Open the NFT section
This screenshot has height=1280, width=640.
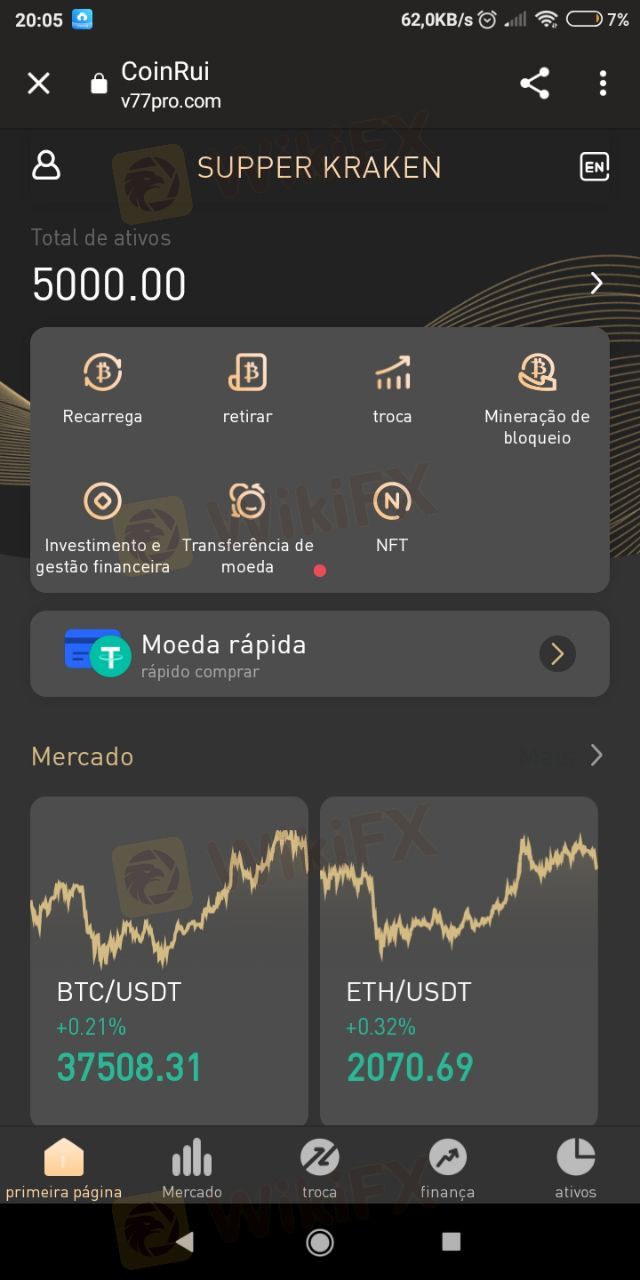(x=392, y=517)
